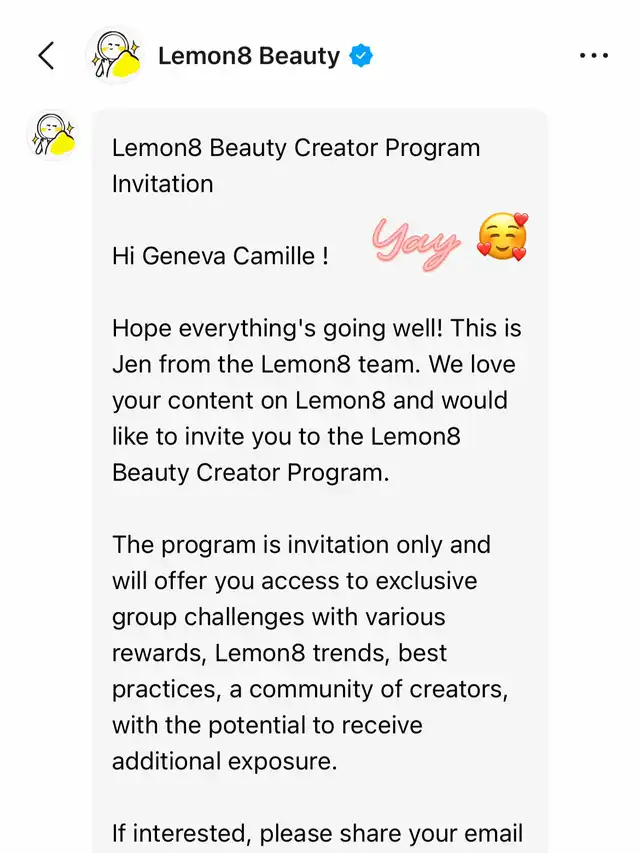
Task: Go back using the back arrow
Action: click(46, 55)
